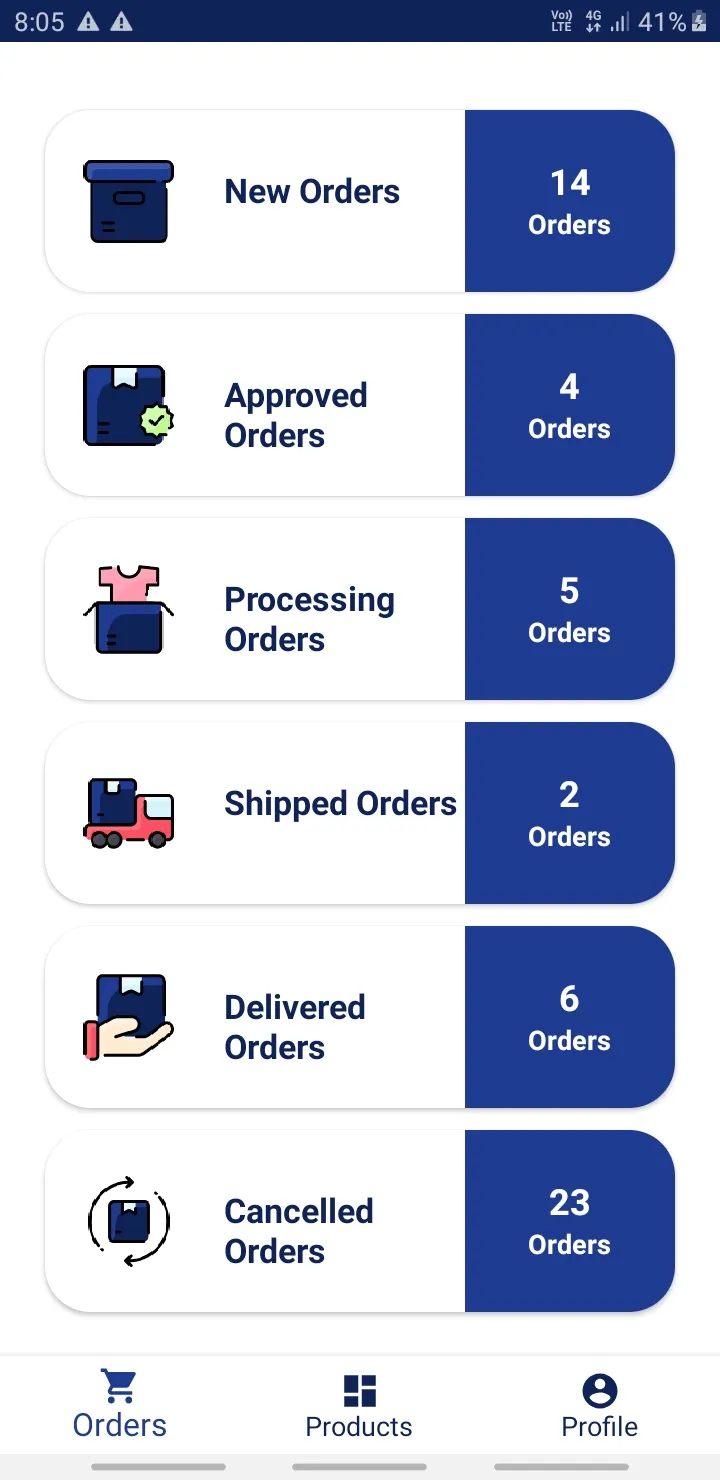This screenshot has width=720, height=1480.
Task: Switch to the Products tab
Action: pos(359,1405)
